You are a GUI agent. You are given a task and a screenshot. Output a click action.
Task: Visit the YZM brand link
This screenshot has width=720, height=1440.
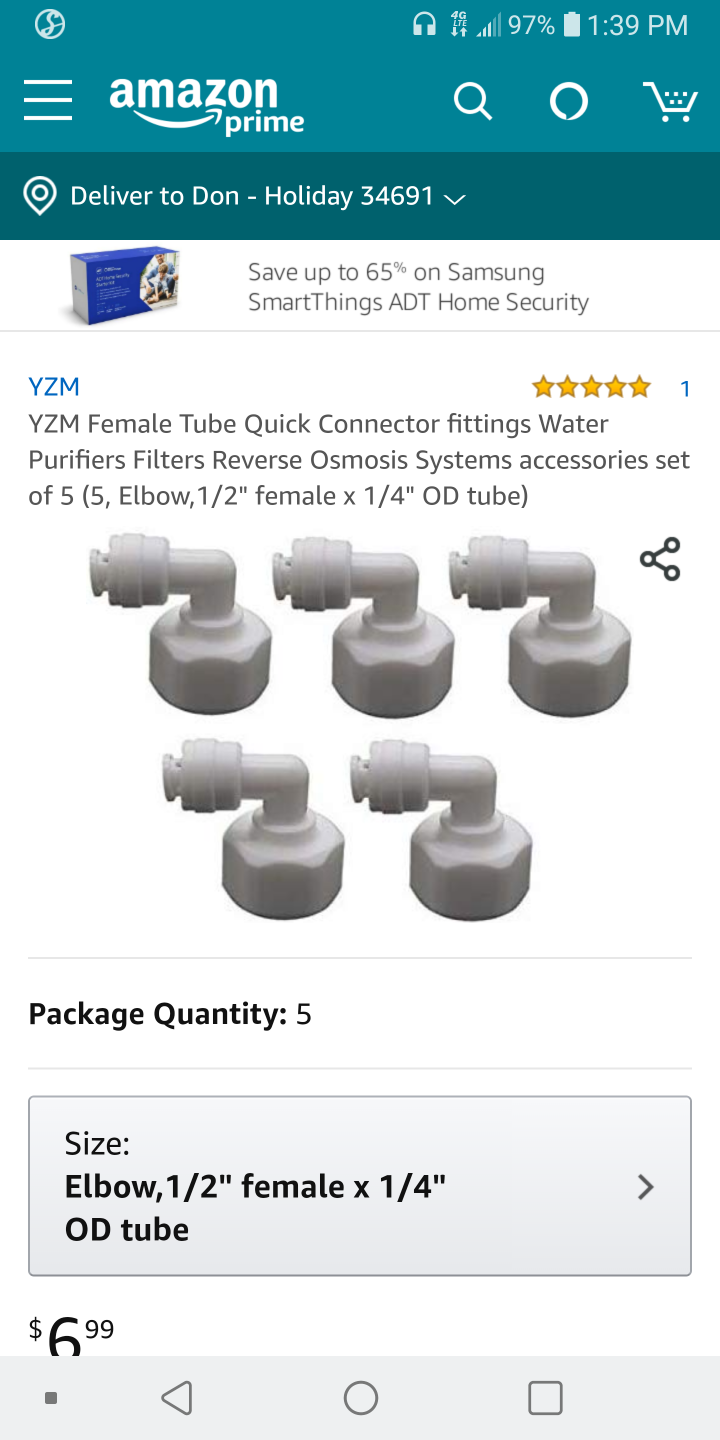[x=54, y=387]
